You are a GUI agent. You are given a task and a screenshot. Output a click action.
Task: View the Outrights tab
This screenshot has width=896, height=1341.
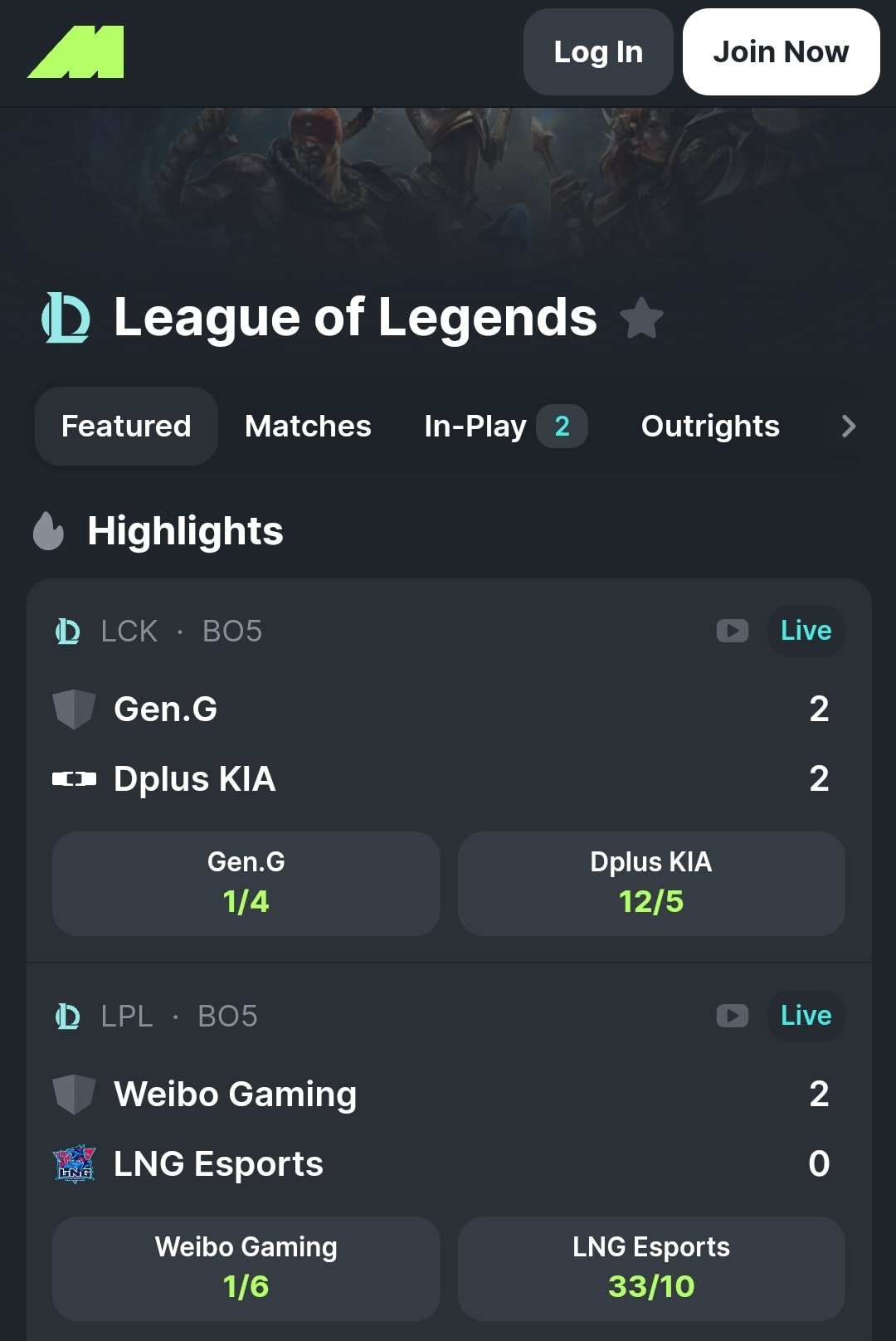pyautogui.click(x=710, y=427)
